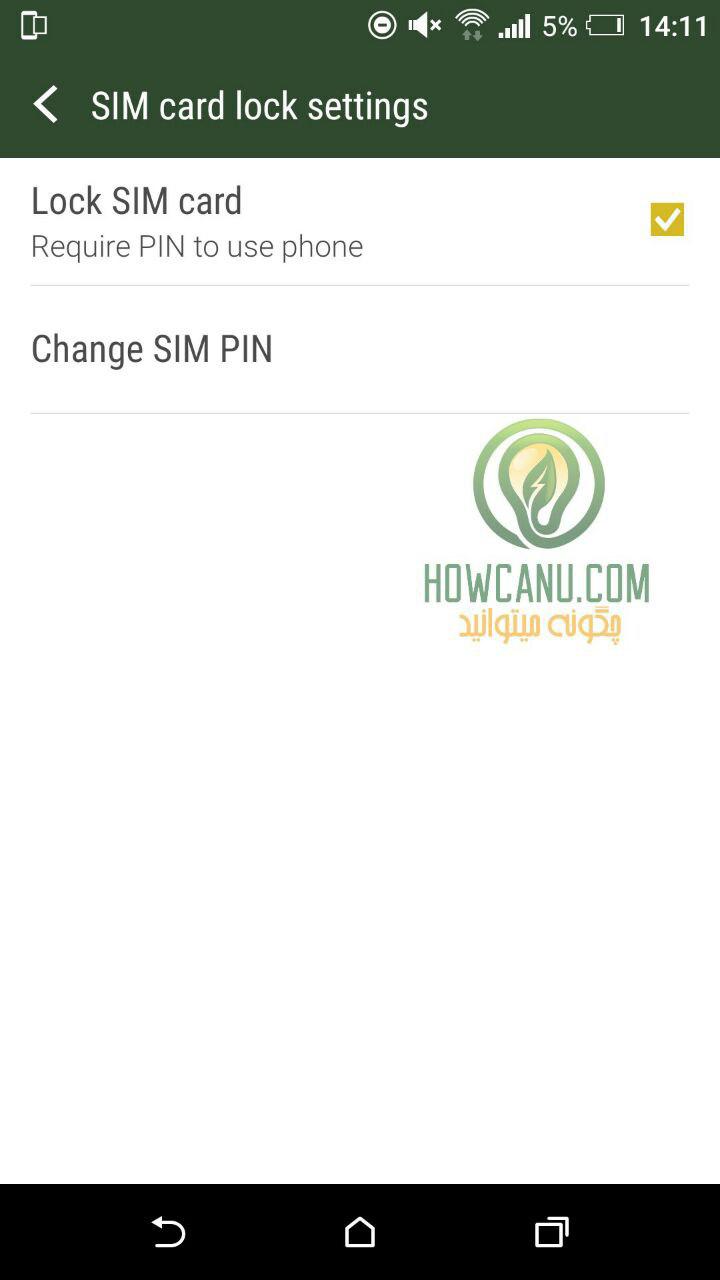720x1280 pixels.
Task: Uncheck the Lock SIM card checkbox
Action: 667,220
